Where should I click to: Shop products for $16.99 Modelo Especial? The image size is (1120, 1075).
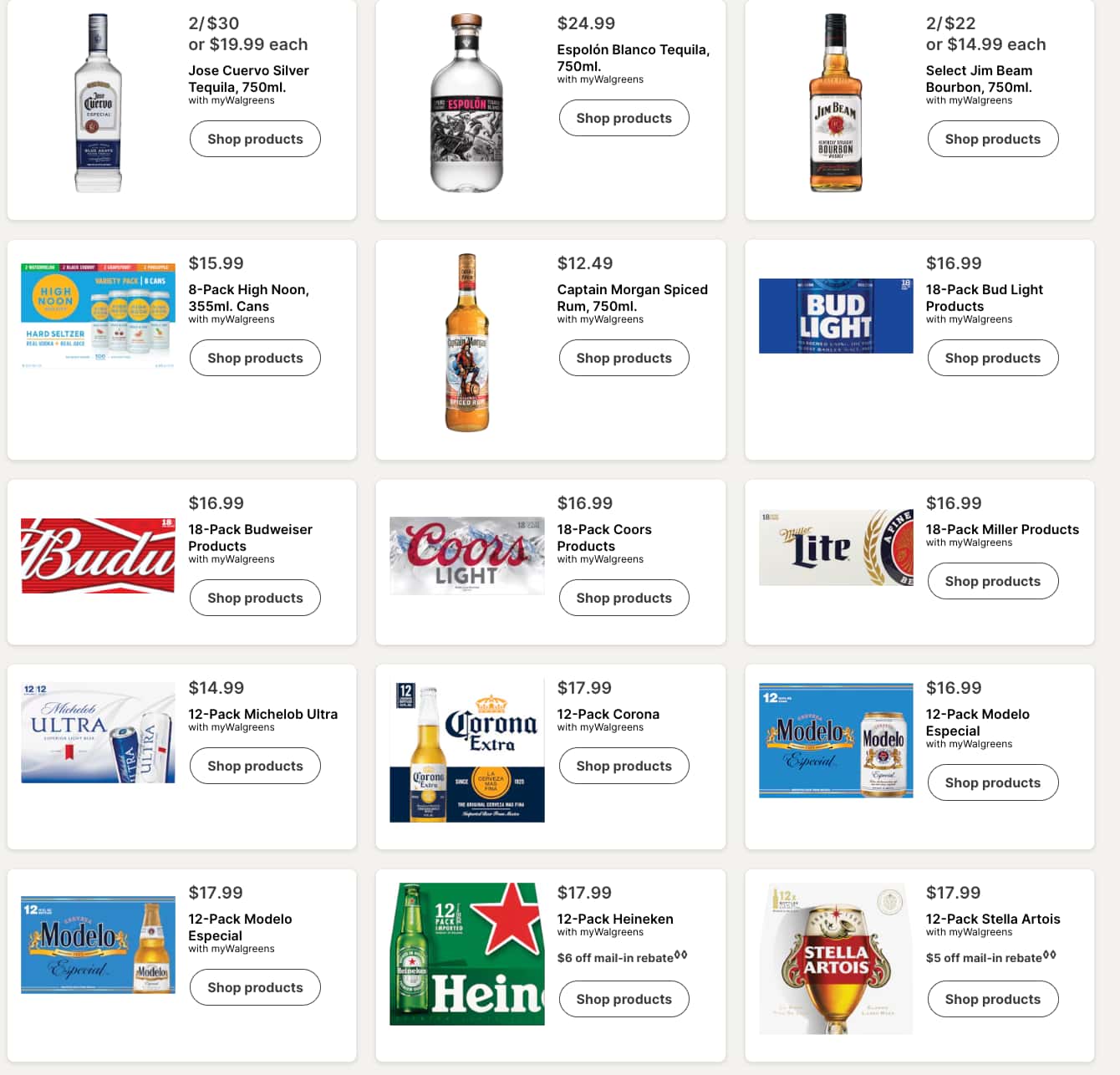coord(992,782)
